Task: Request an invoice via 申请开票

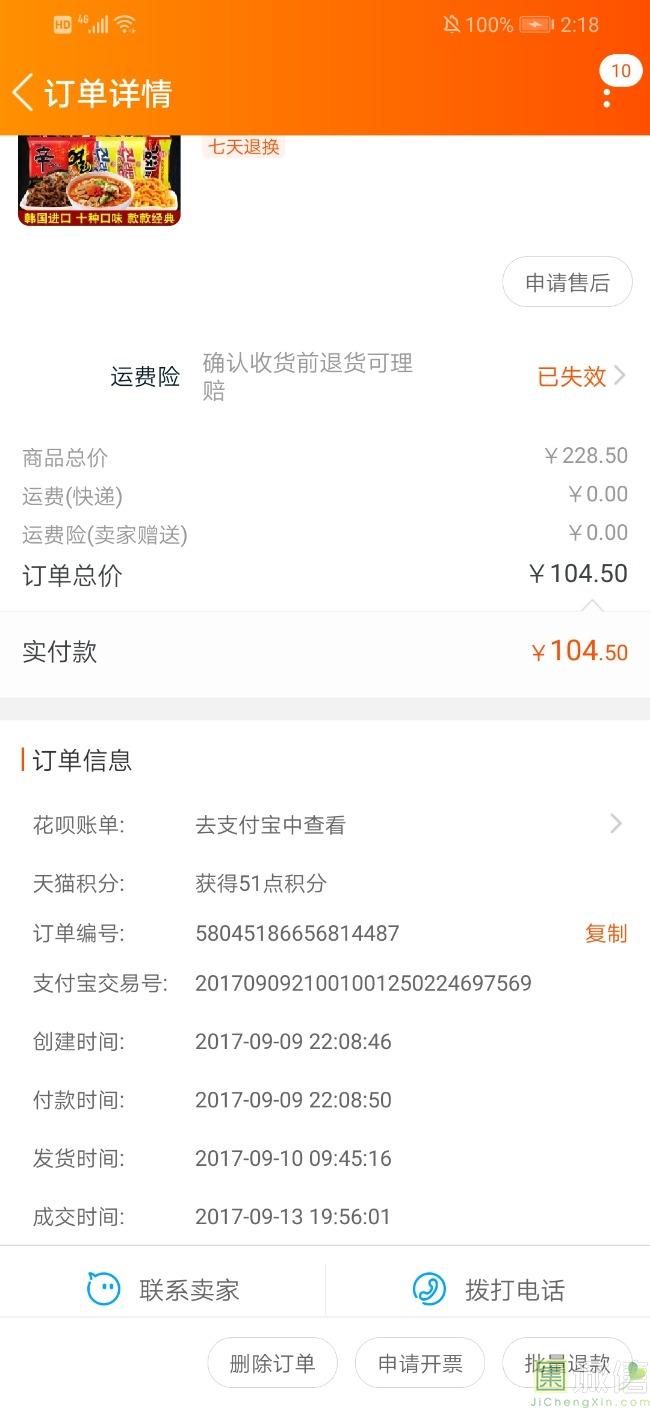Action: pyautogui.click(x=420, y=1363)
